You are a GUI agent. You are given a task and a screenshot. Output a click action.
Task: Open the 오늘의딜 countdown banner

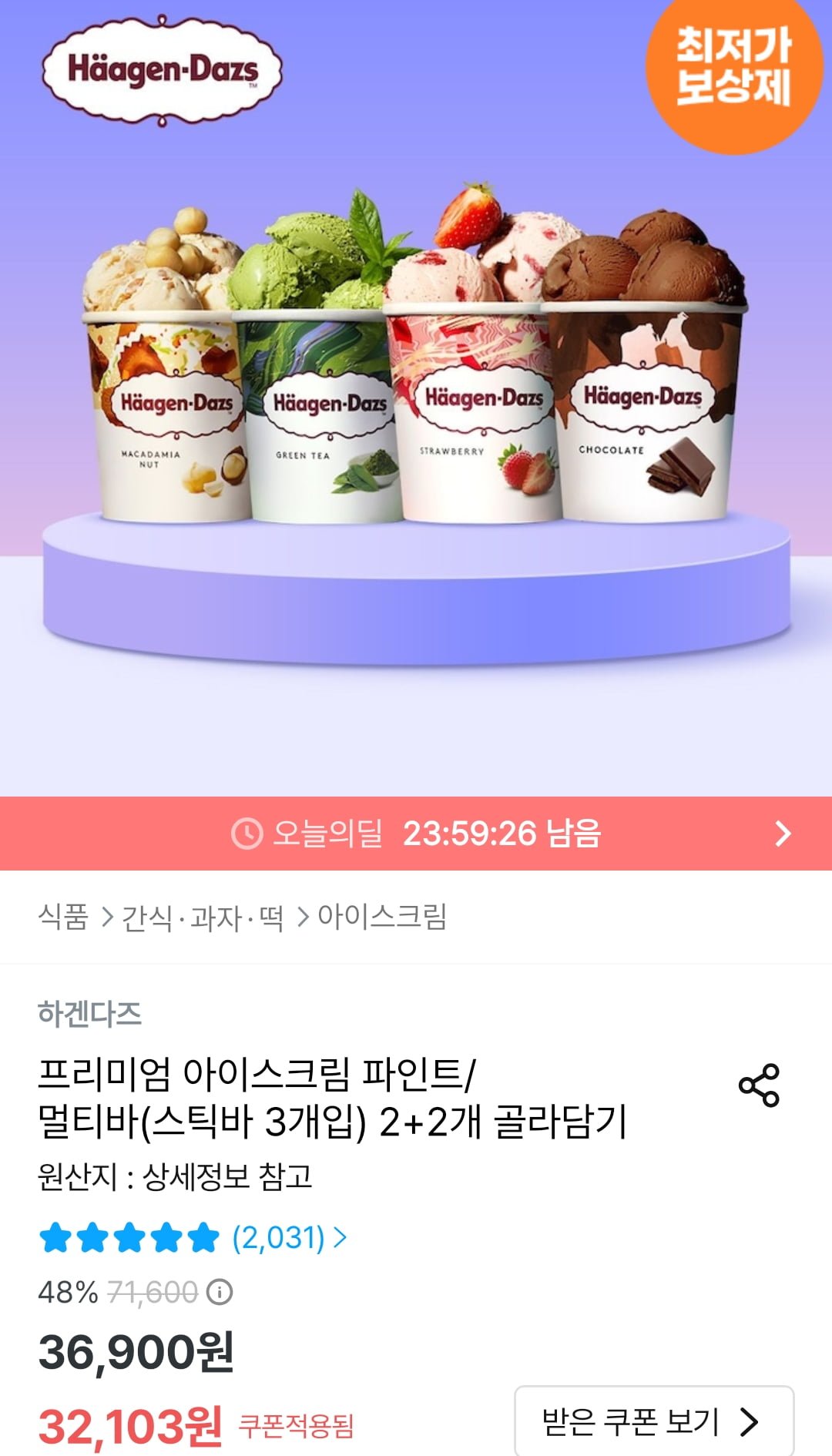coord(416,834)
